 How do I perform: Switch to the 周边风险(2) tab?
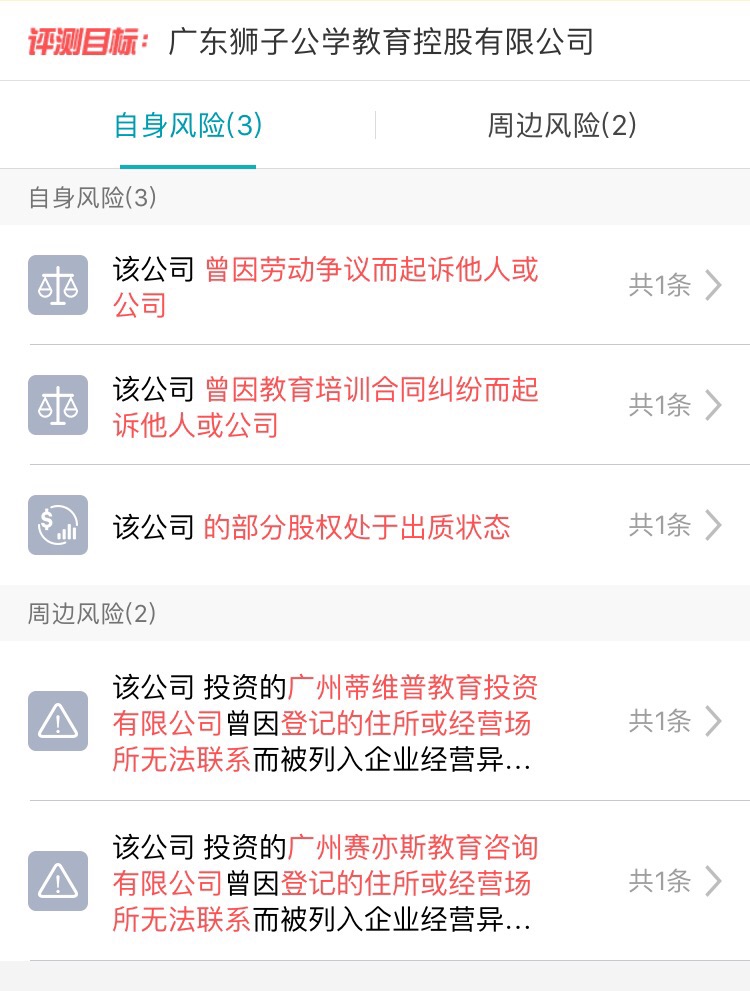[562, 126]
